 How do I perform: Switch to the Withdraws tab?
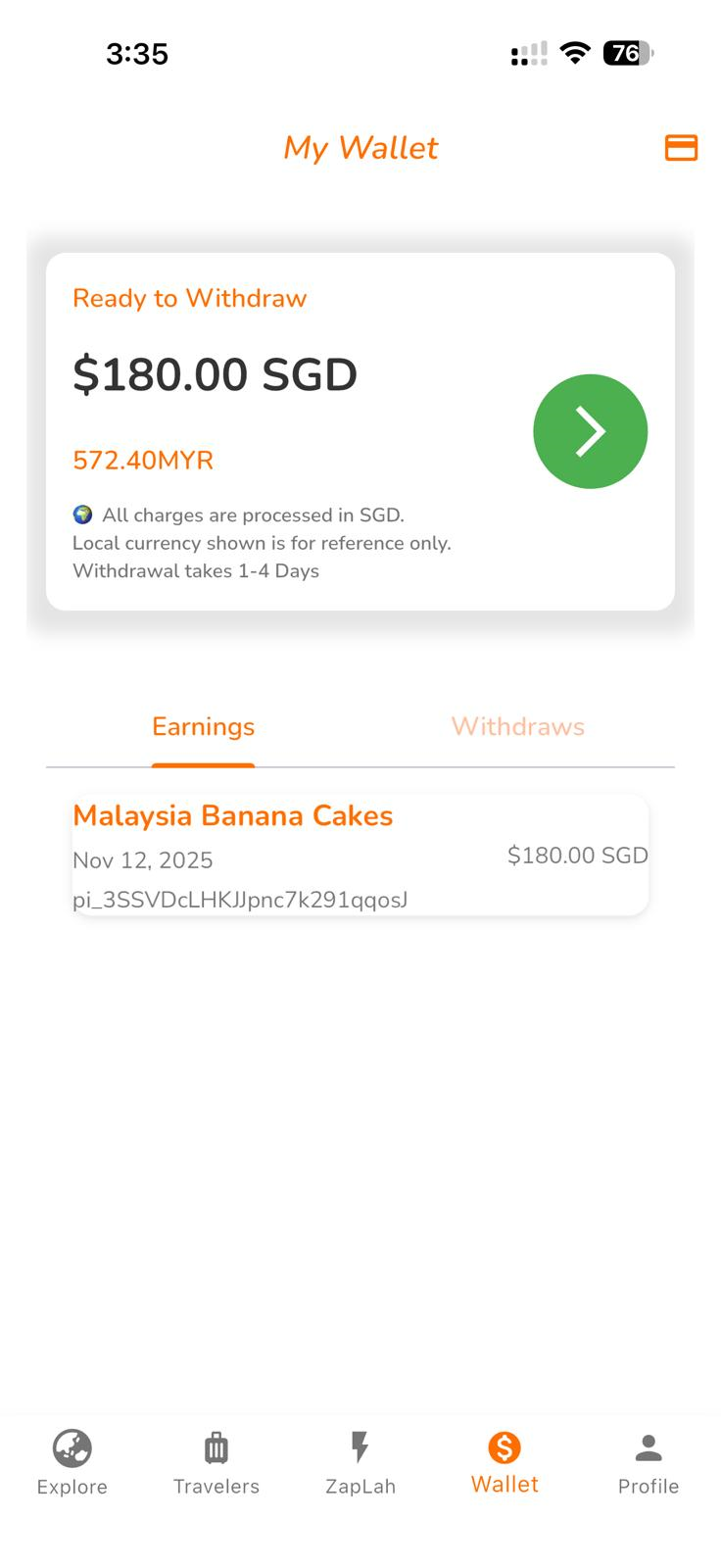pos(517,726)
